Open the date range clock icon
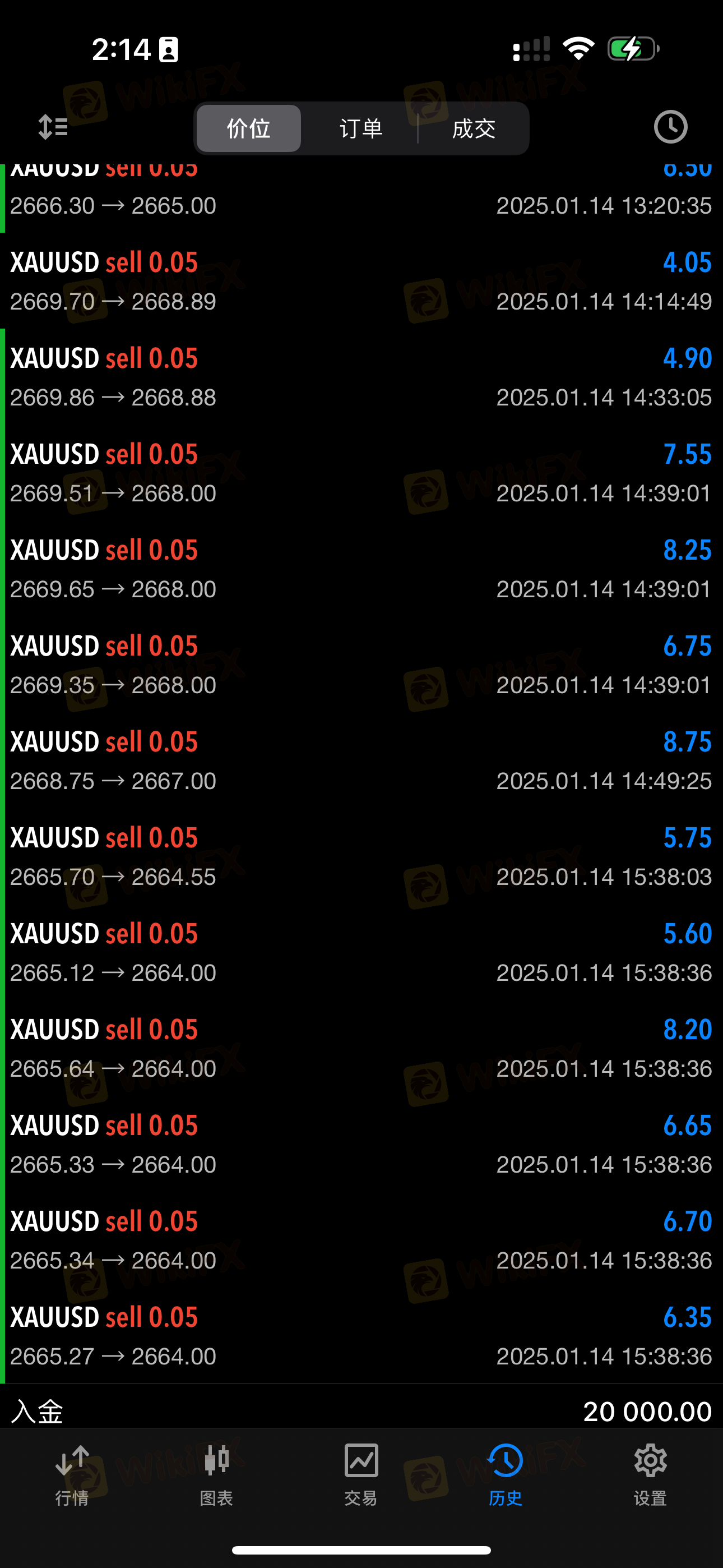The image size is (723, 1568). coord(670,127)
